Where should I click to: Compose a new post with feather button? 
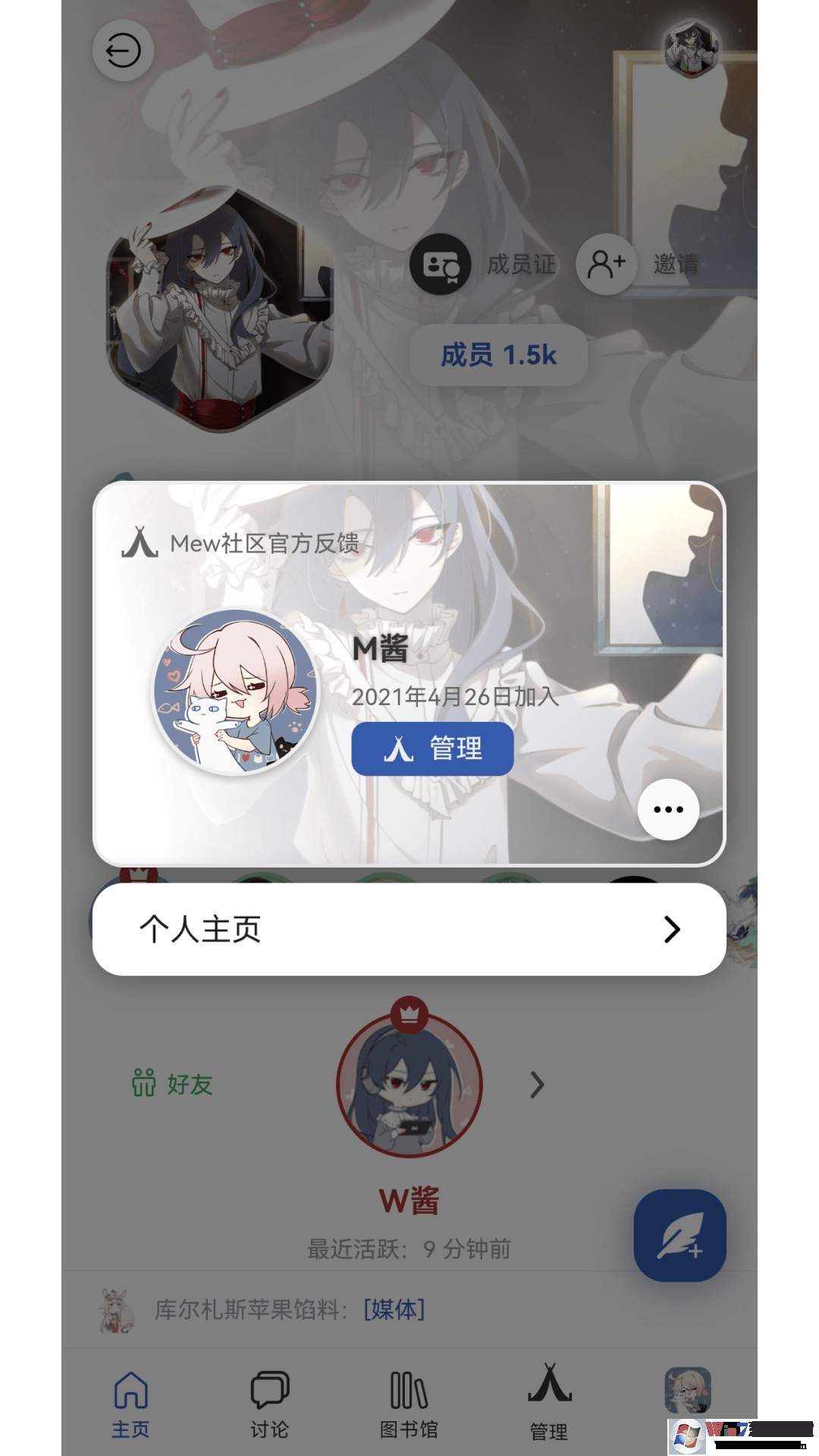(x=679, y=1235)
